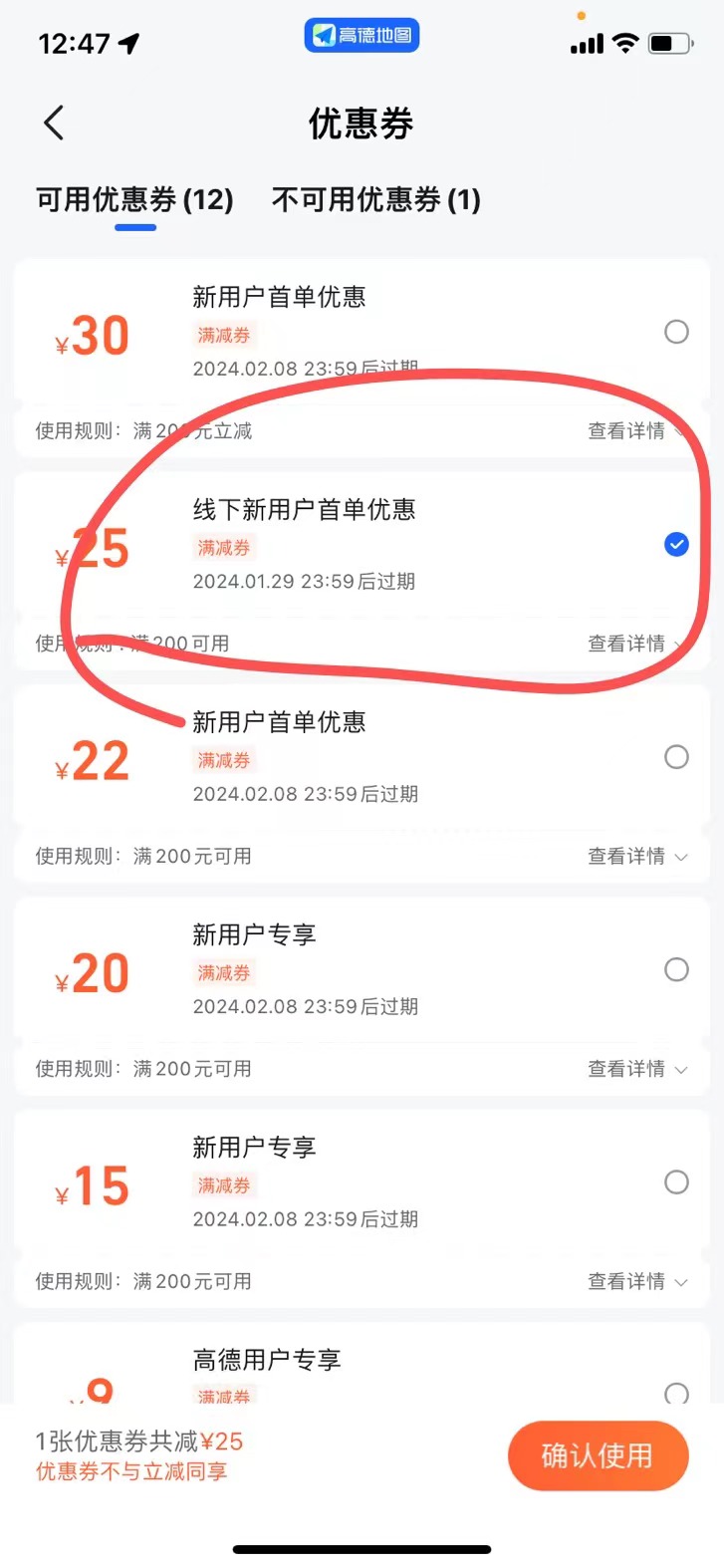Deselect the ¥25 线下新用户首单优惠 coupon
724x1568 pixels.
tap(676, 544)
